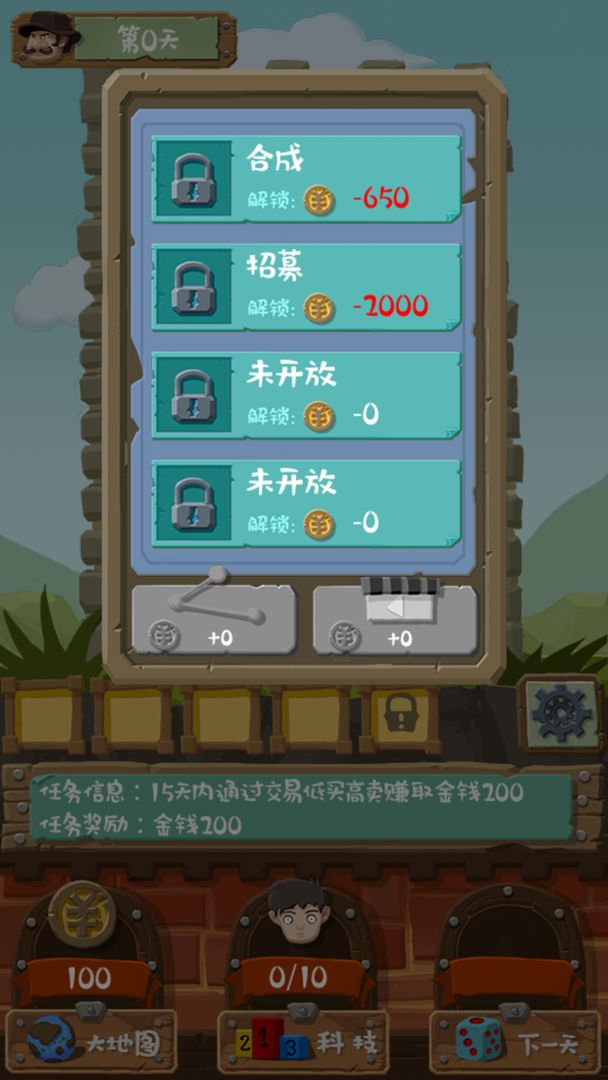Open the player avatar profile
The width and height of the screenshot is (608, 1080).
(48, 38)
